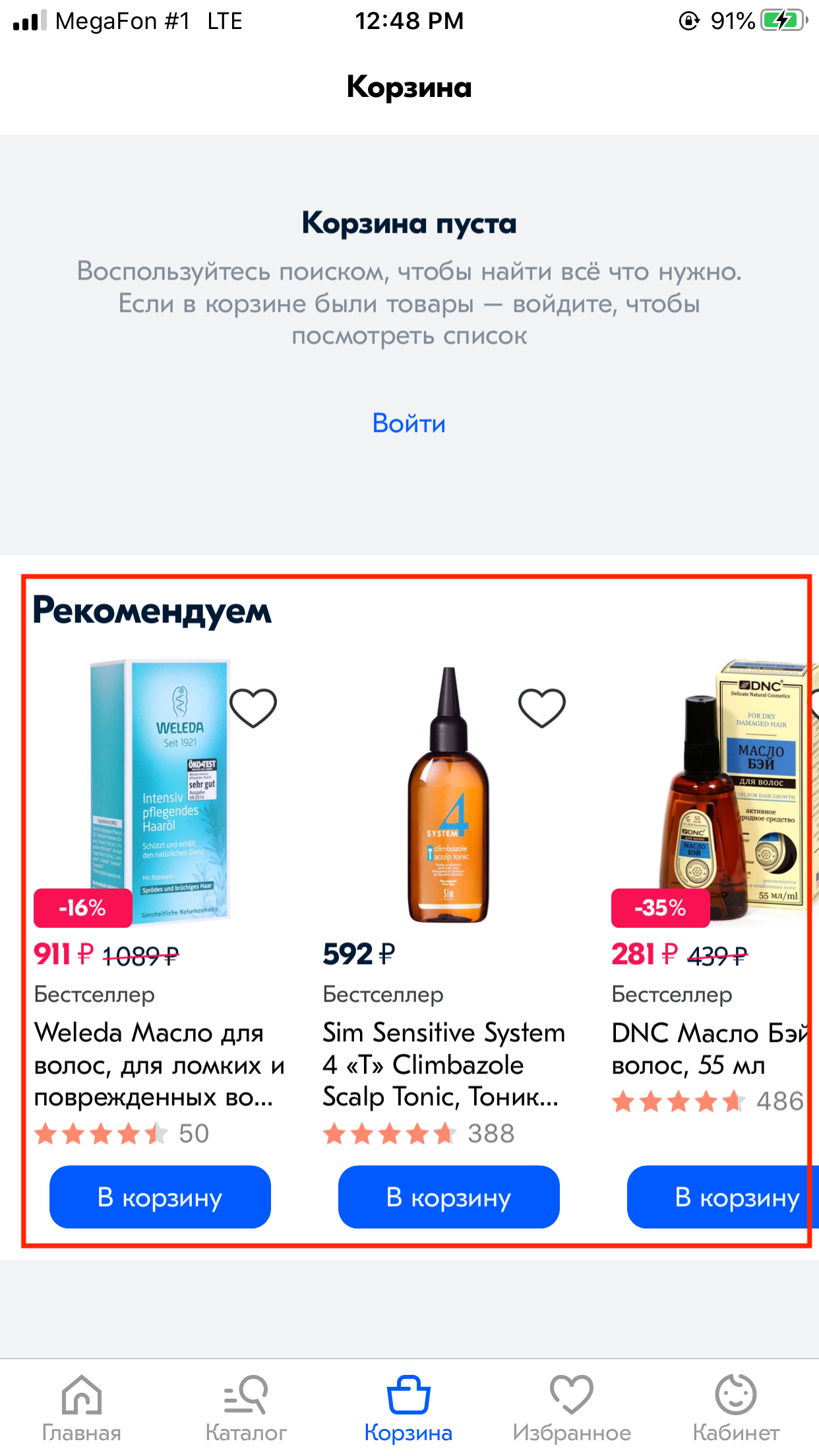Add Weleda hair oil to cart
Image resolution: width=819 pixels, height=1456 pixels.
click(x=160, y=1197)
